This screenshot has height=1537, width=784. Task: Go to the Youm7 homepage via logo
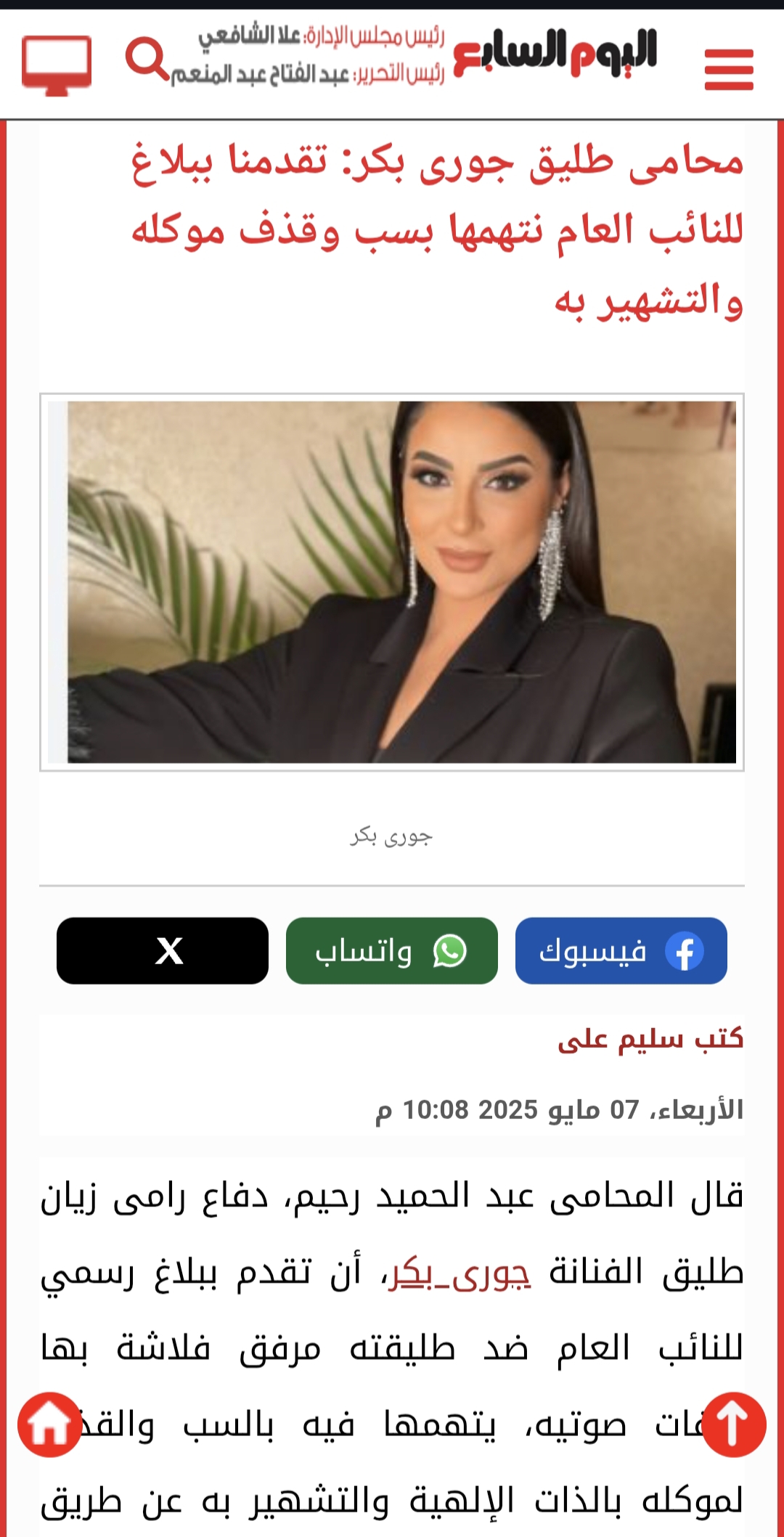click(x=555, y=52)
